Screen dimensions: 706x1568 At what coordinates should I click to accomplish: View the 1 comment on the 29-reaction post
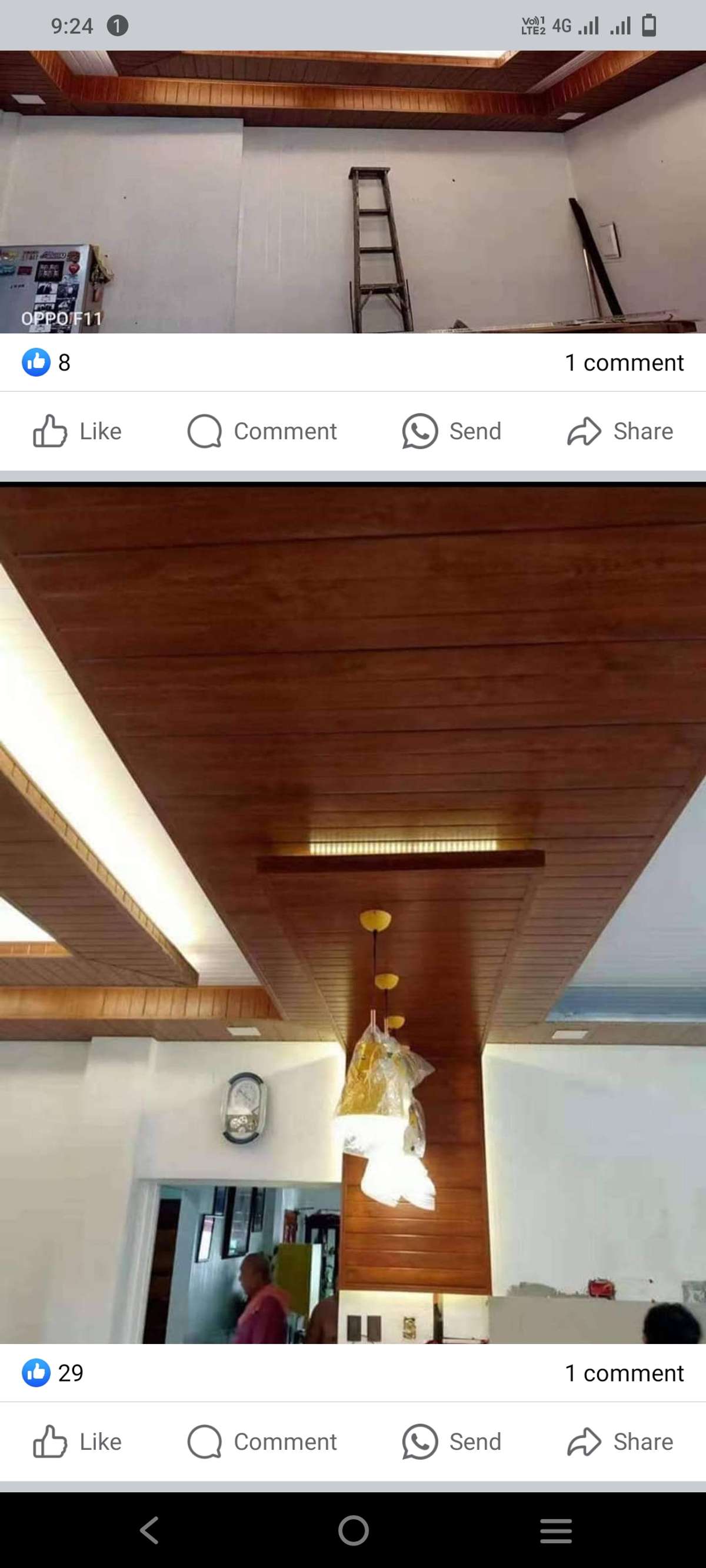(x=624, y=1373)
